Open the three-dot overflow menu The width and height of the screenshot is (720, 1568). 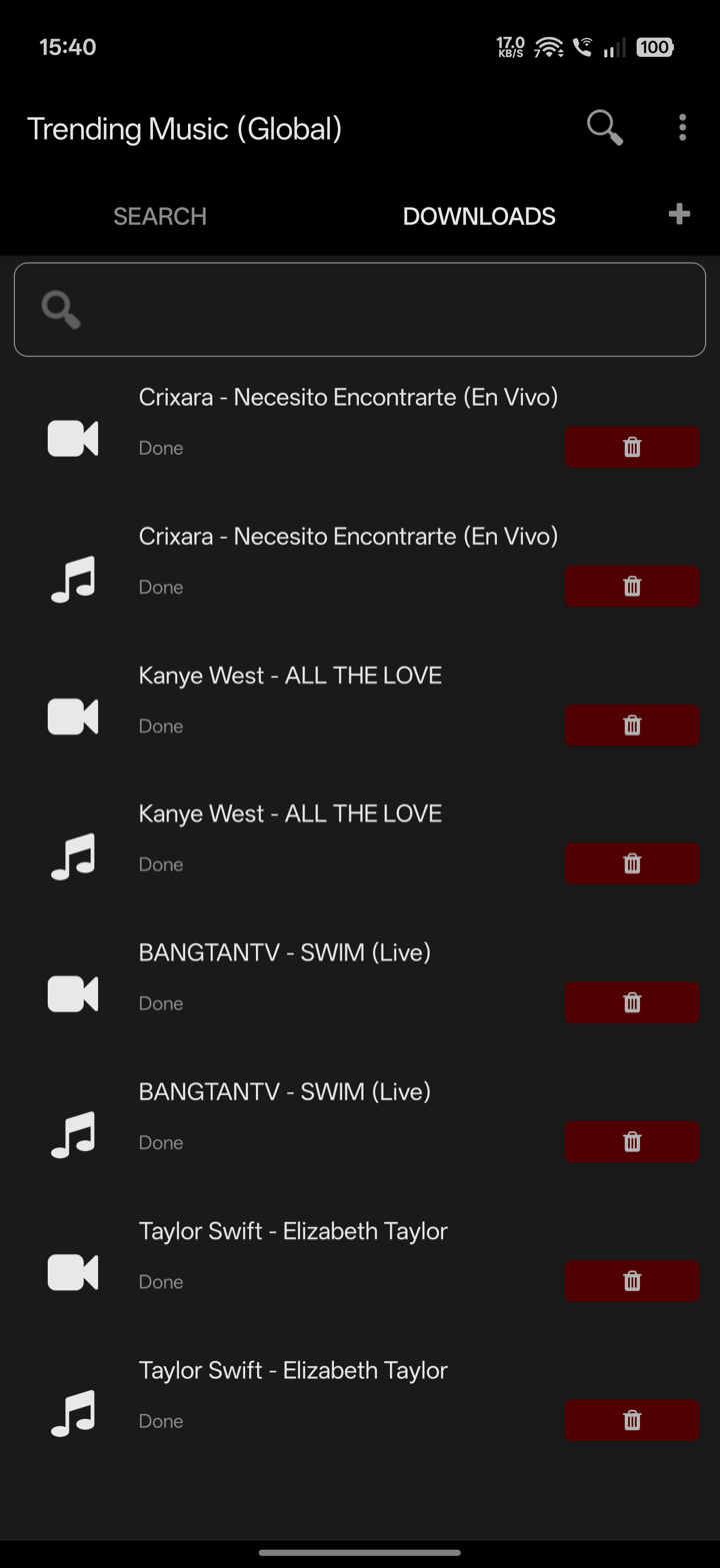[682, 128]
